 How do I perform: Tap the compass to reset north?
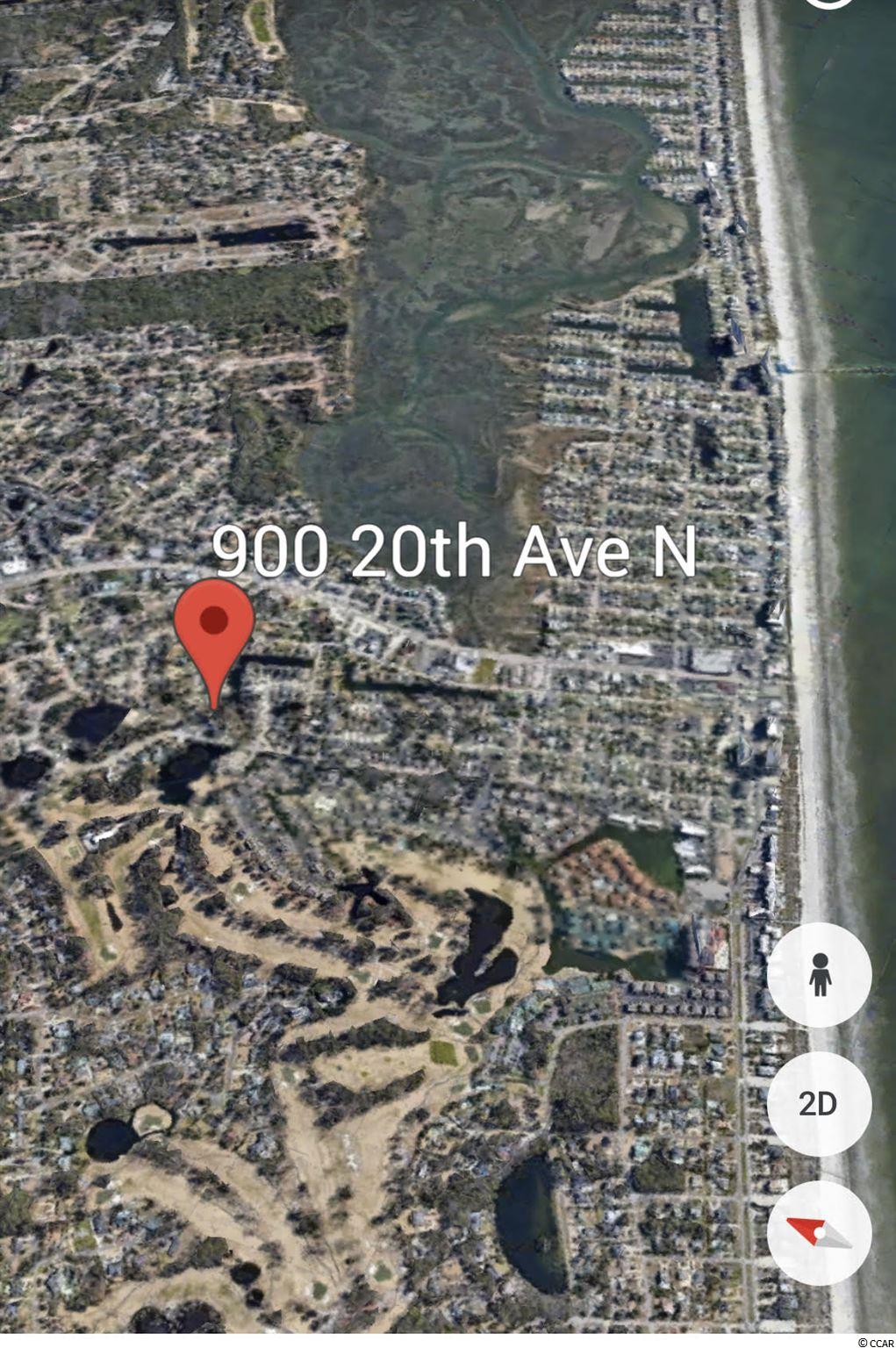[x=819, y=1233]
